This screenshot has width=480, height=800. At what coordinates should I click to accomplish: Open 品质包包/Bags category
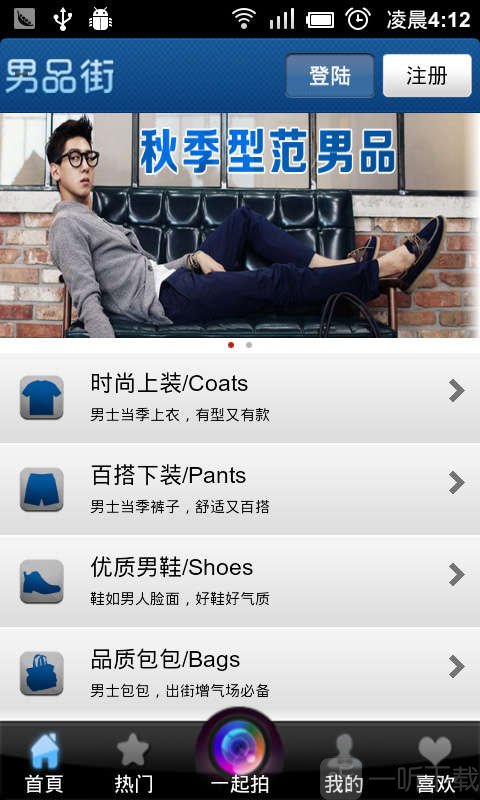pyautogui.click(x=240, y=673)
